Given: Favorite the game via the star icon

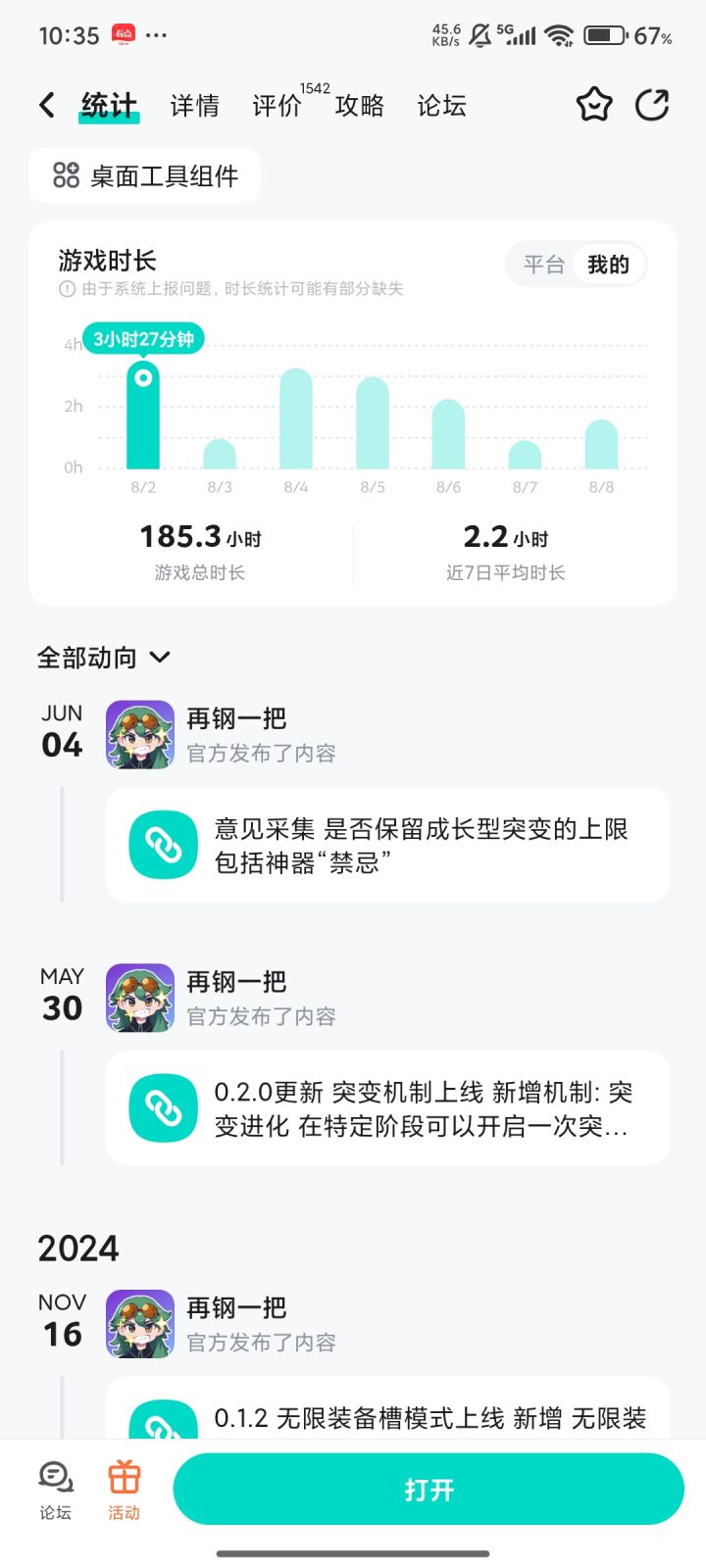Looking at the screenshot, I should (x=594, y=105).
